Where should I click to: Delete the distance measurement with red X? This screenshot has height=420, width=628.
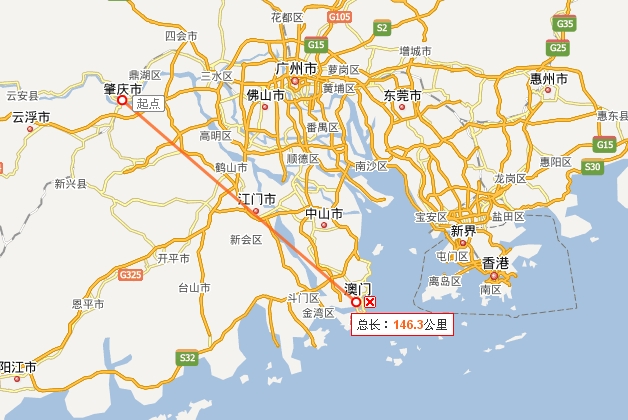(x=370, y=301)
